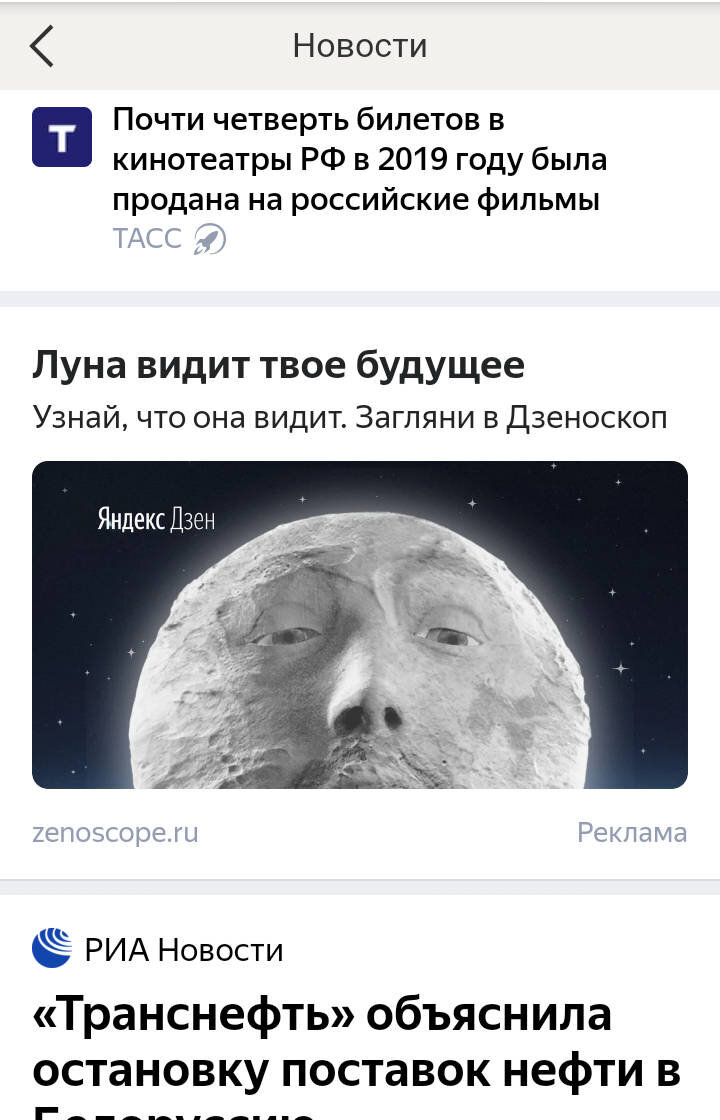Open the zenoscope.ru advertiser link
This screenshot has width=720, height=1120.
click(116, 832)
